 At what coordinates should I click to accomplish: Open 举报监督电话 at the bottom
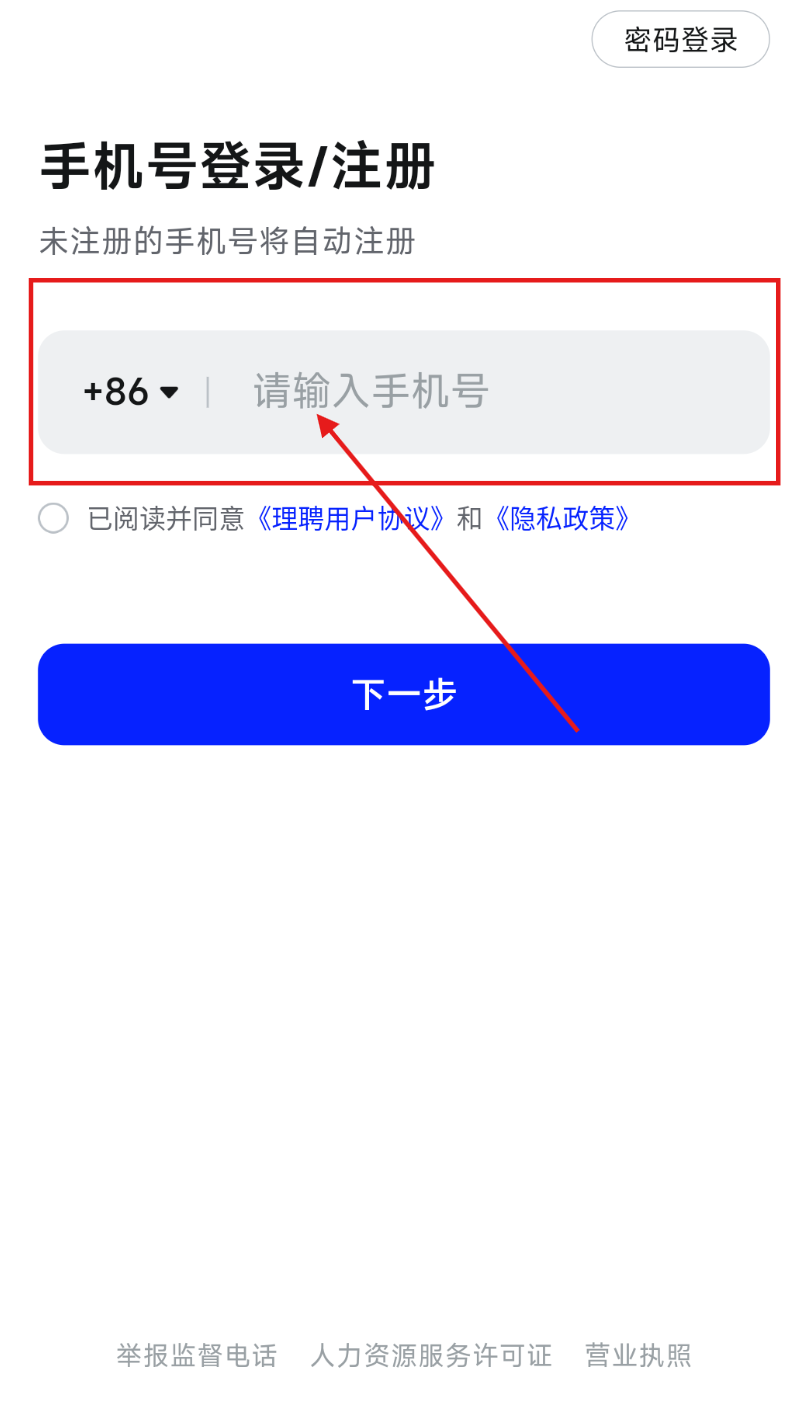[196, 1356]
